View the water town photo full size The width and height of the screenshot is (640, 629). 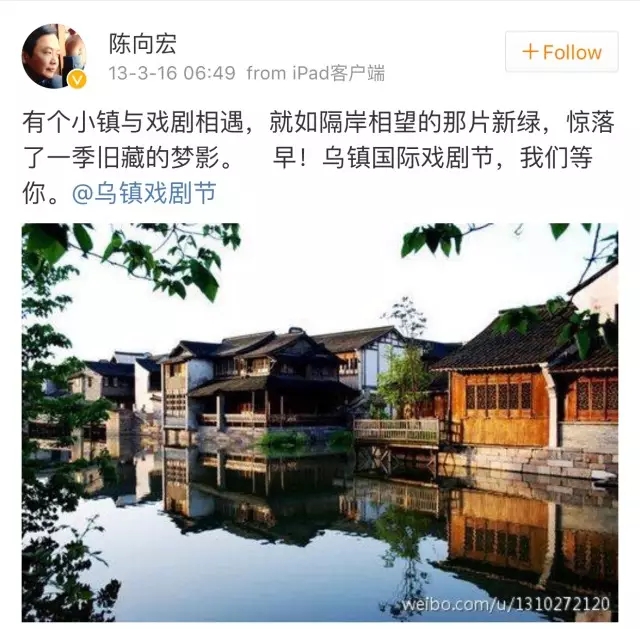coord(320,420)
